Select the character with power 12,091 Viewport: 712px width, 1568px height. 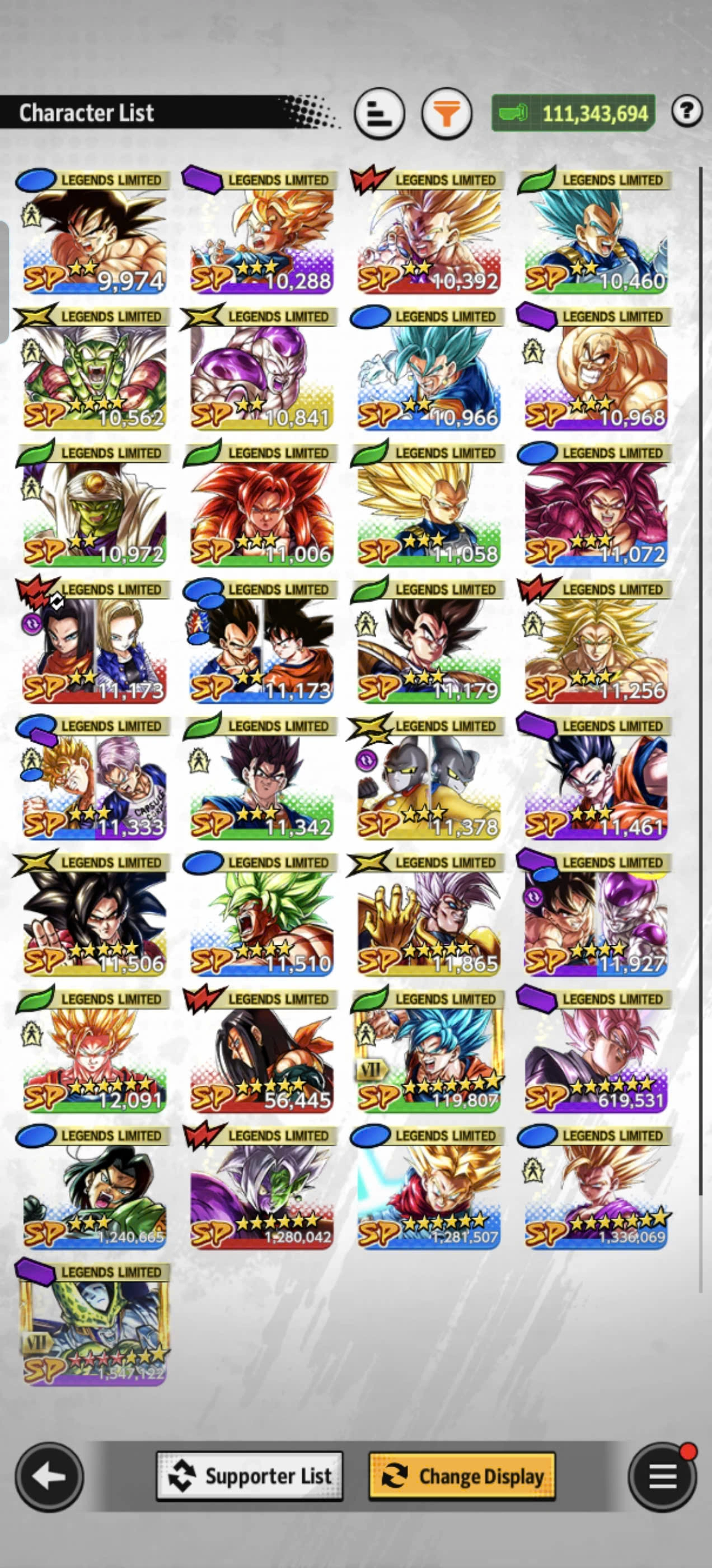click(93, 1058)
